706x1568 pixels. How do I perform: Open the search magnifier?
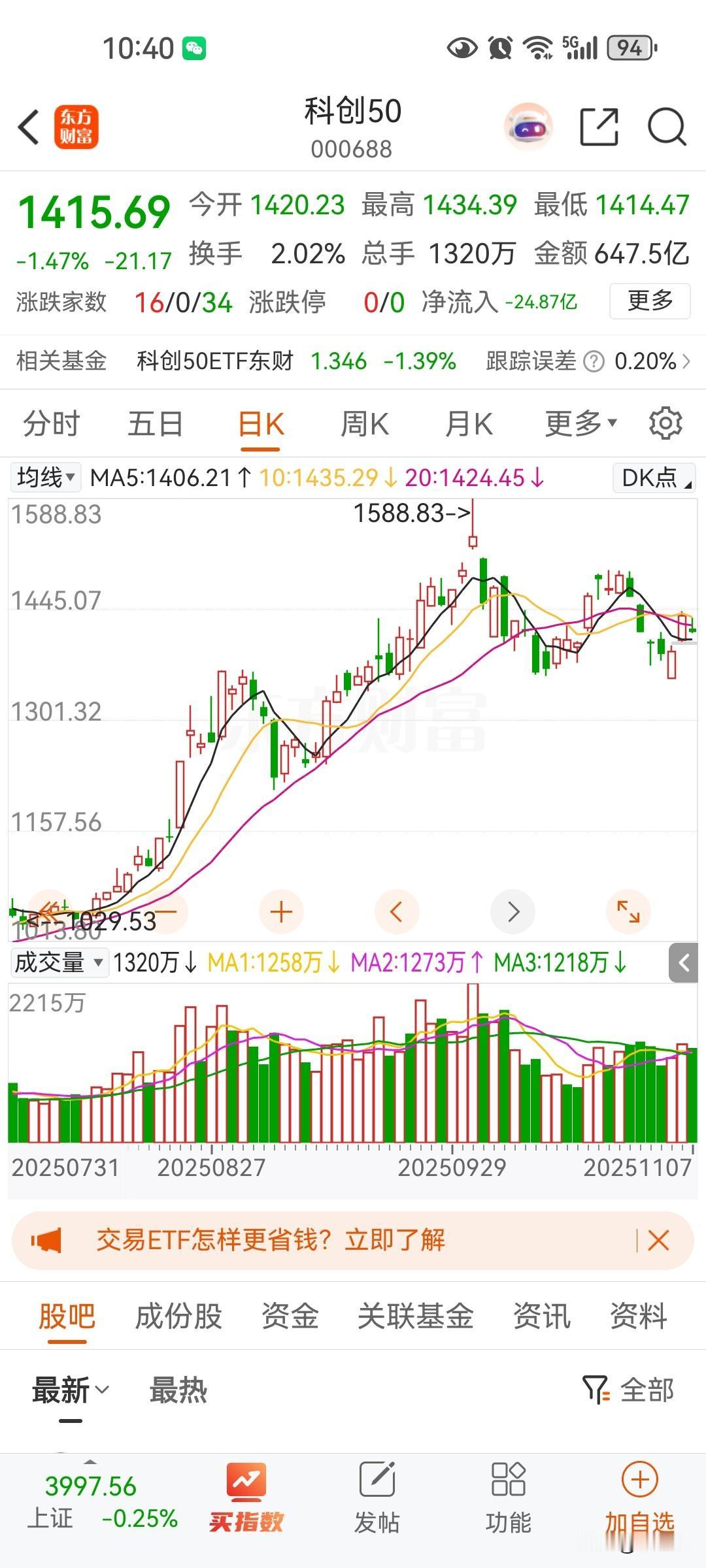click(667, 127)
